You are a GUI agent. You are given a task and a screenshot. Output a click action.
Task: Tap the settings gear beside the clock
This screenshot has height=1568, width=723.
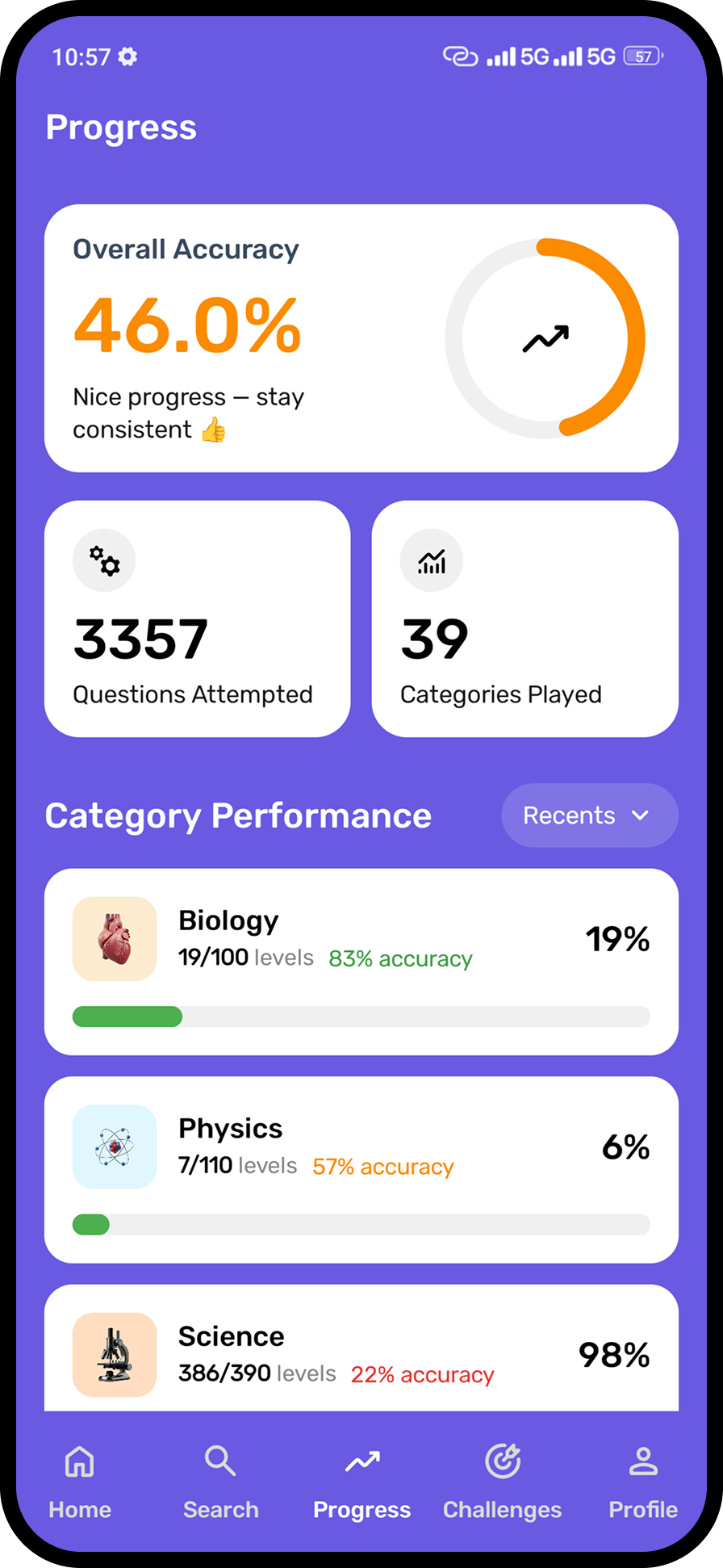click(127, 57)
